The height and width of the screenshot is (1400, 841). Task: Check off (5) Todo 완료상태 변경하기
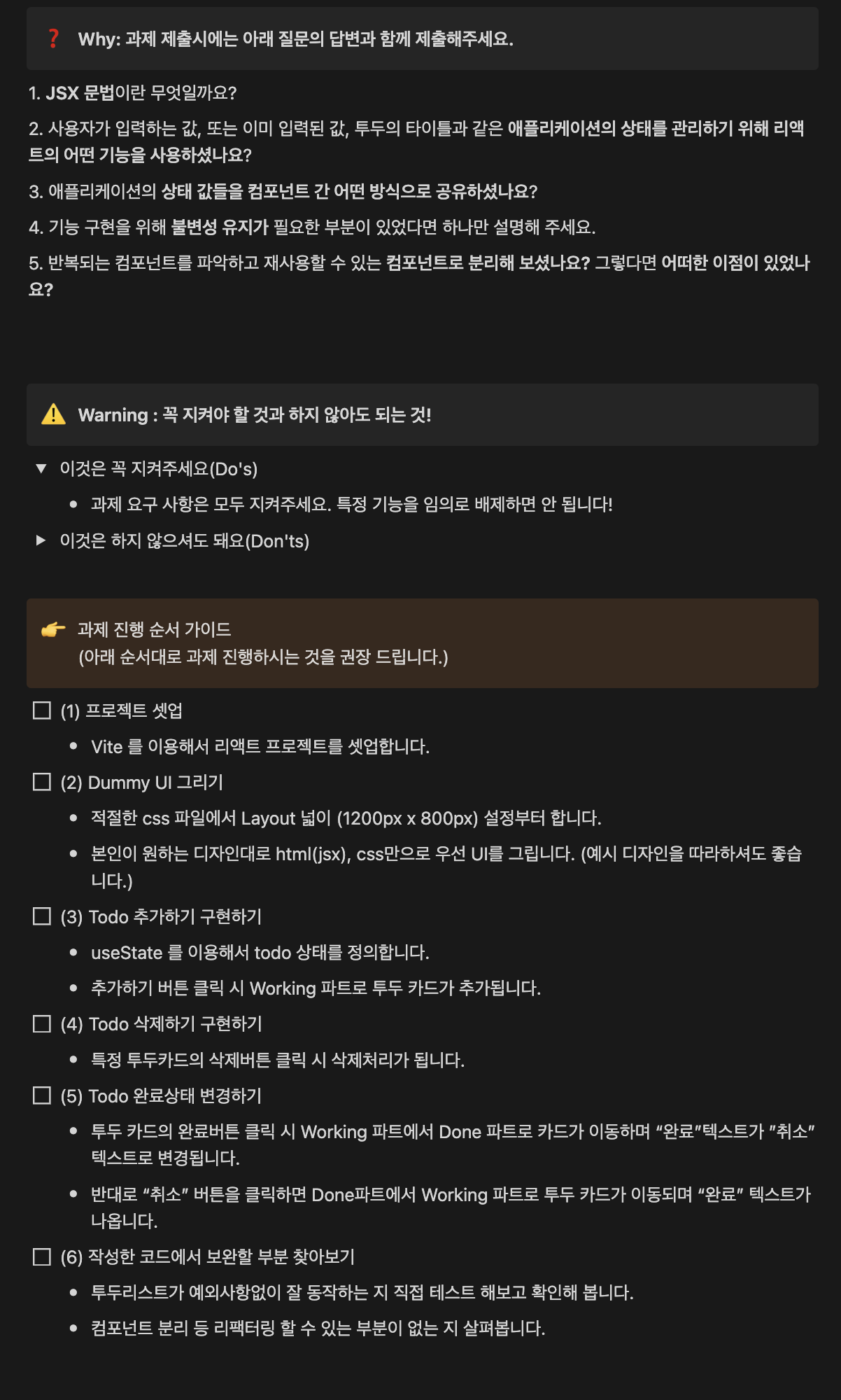[42, 1095]
